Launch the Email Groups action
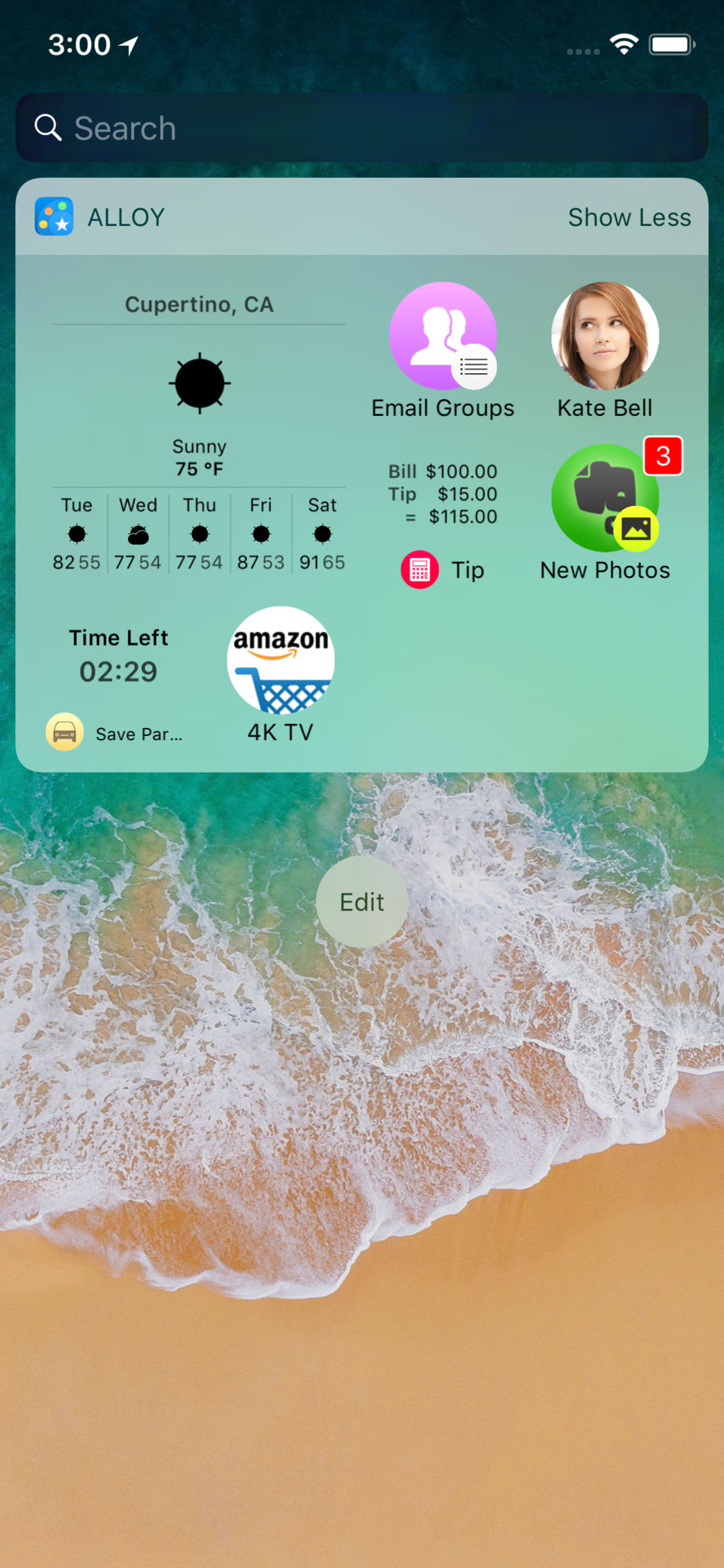This screenshot has height=1568, width=724. point(442,351)
